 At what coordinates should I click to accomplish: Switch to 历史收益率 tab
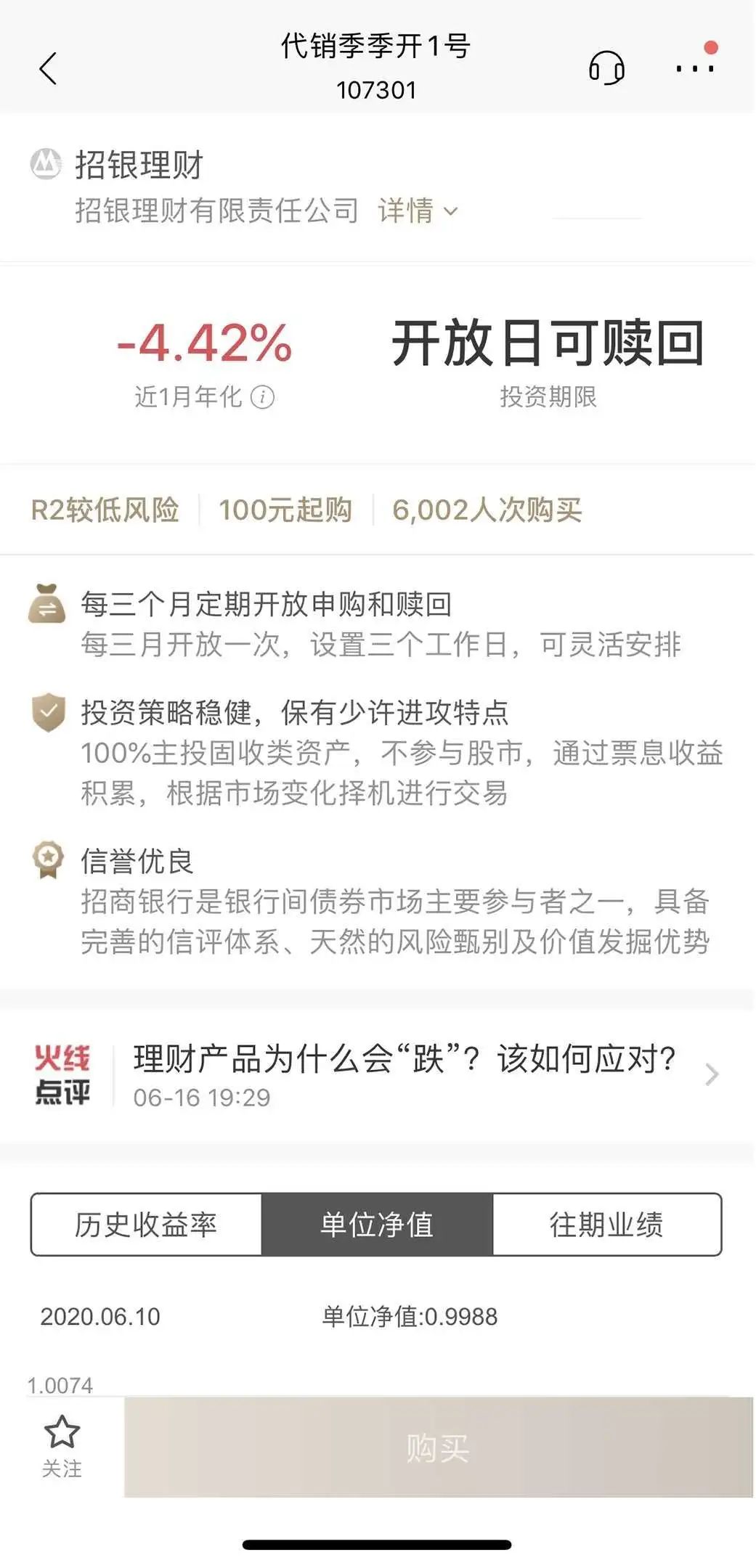(x=146, y=1225)
